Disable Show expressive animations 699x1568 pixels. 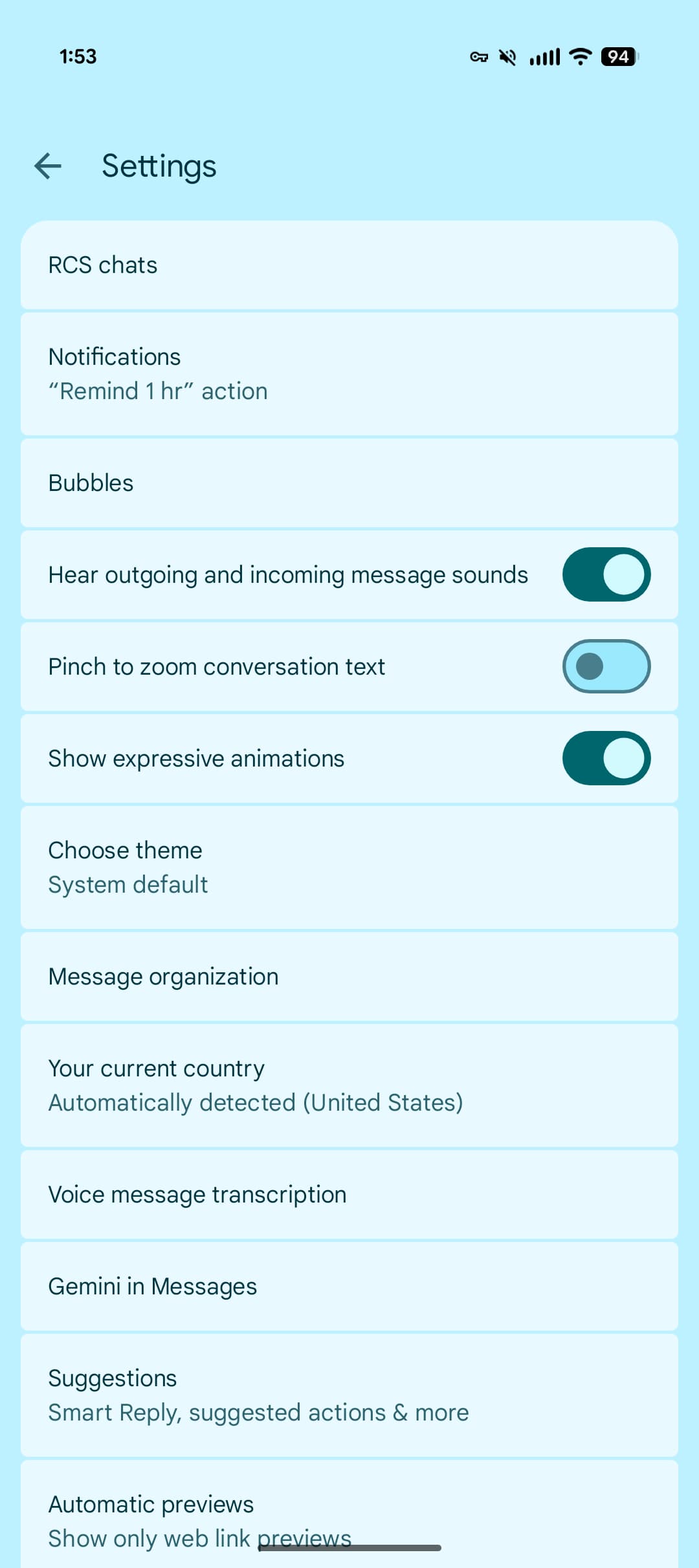(x=606, y=758)
